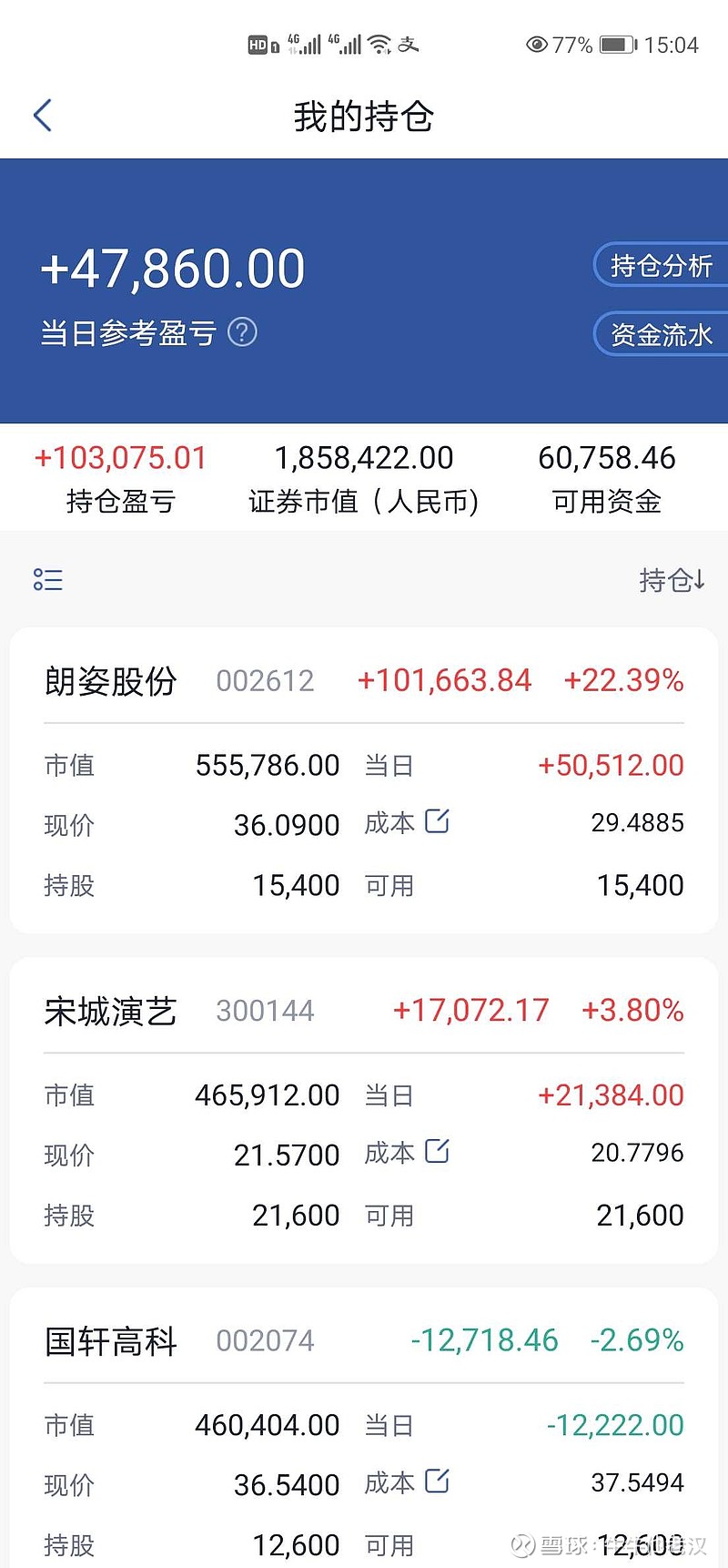
Task: Edit cost price of 朗姿股份
Action: (438, 821)
